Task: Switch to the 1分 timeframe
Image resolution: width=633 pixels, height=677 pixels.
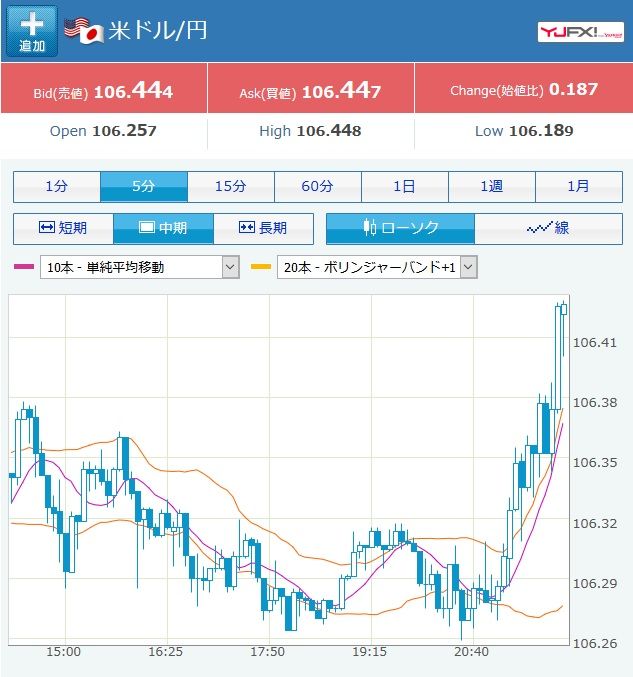Action: point(57,186)
